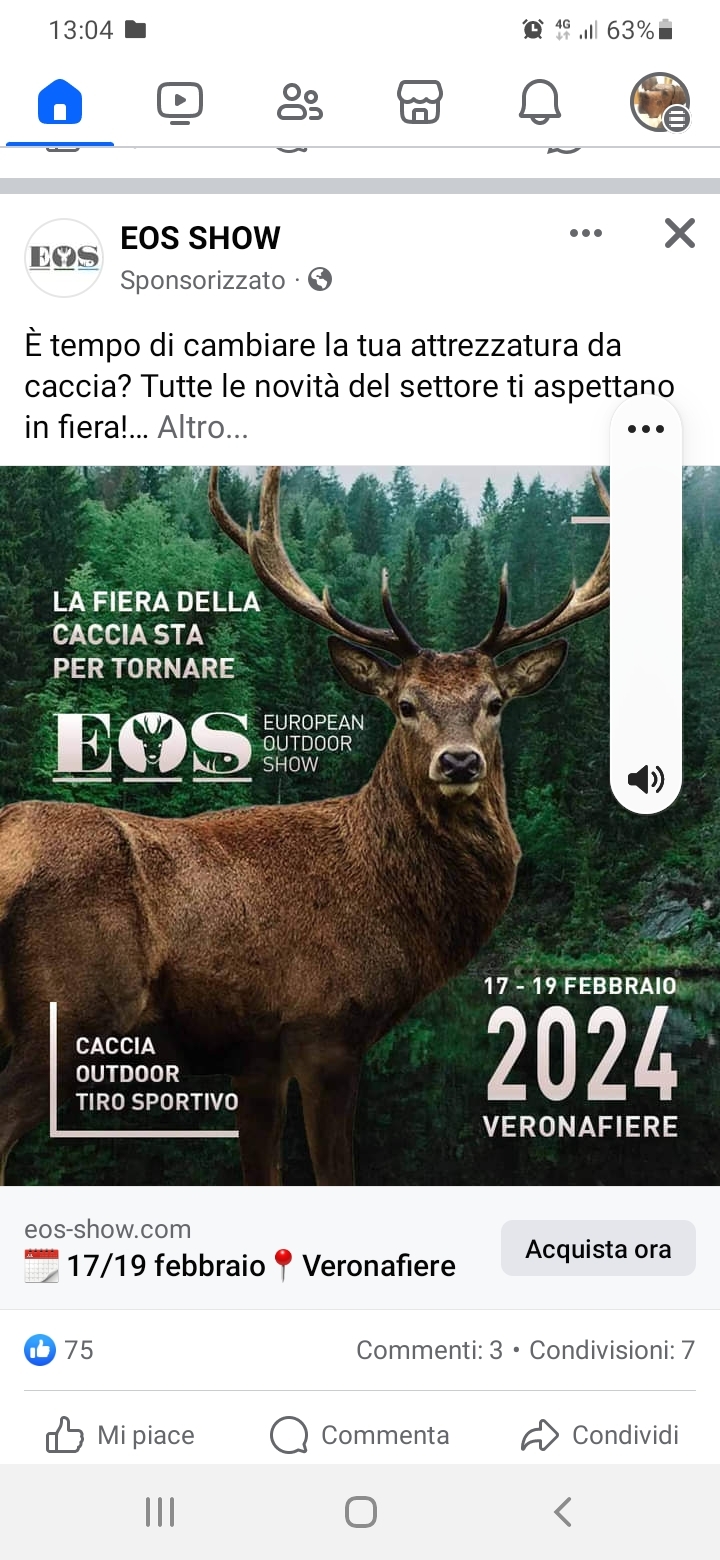Open the comments count link

click(x=429, y=1350)
